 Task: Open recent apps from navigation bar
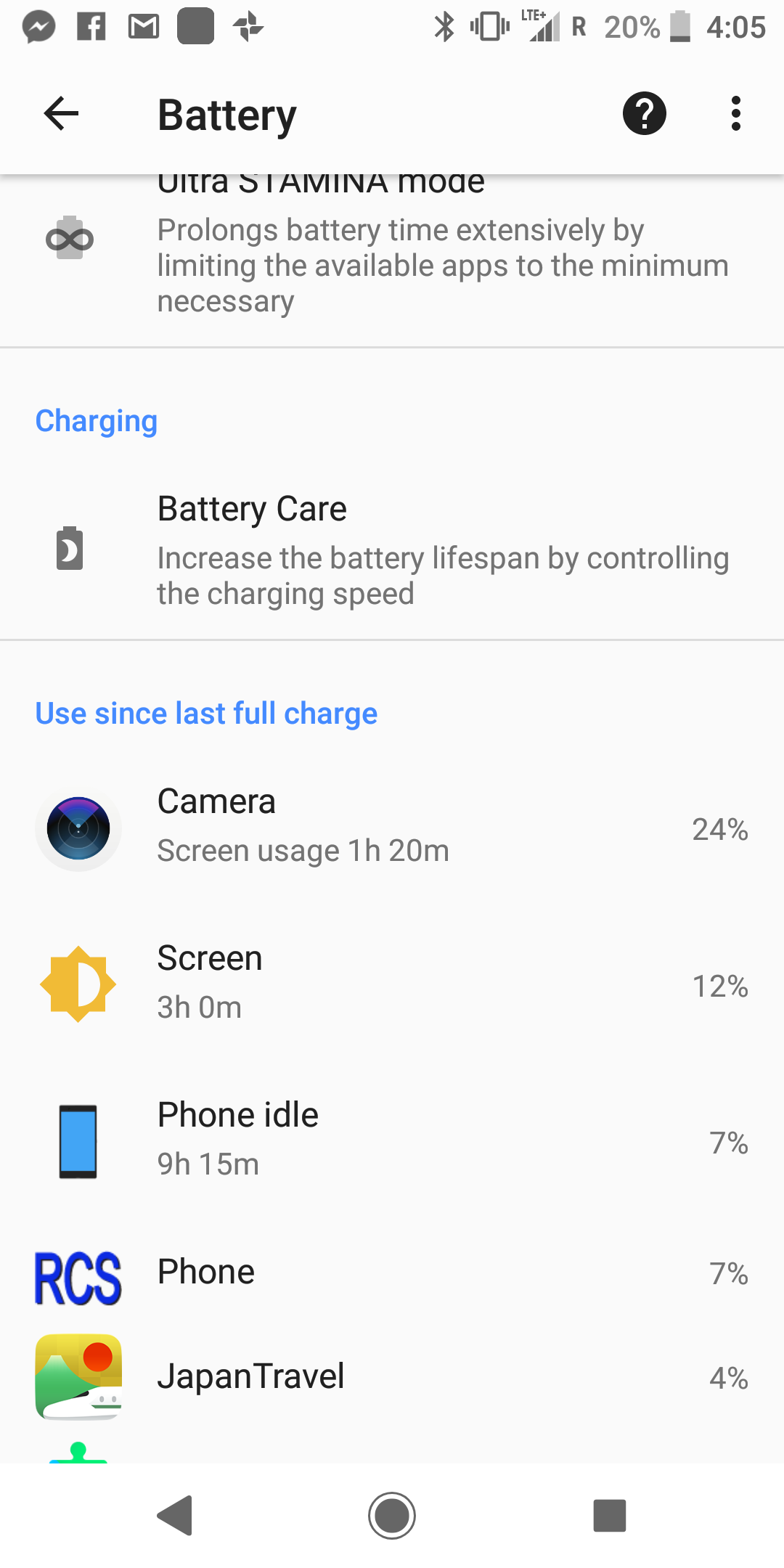pos(609,1516)
